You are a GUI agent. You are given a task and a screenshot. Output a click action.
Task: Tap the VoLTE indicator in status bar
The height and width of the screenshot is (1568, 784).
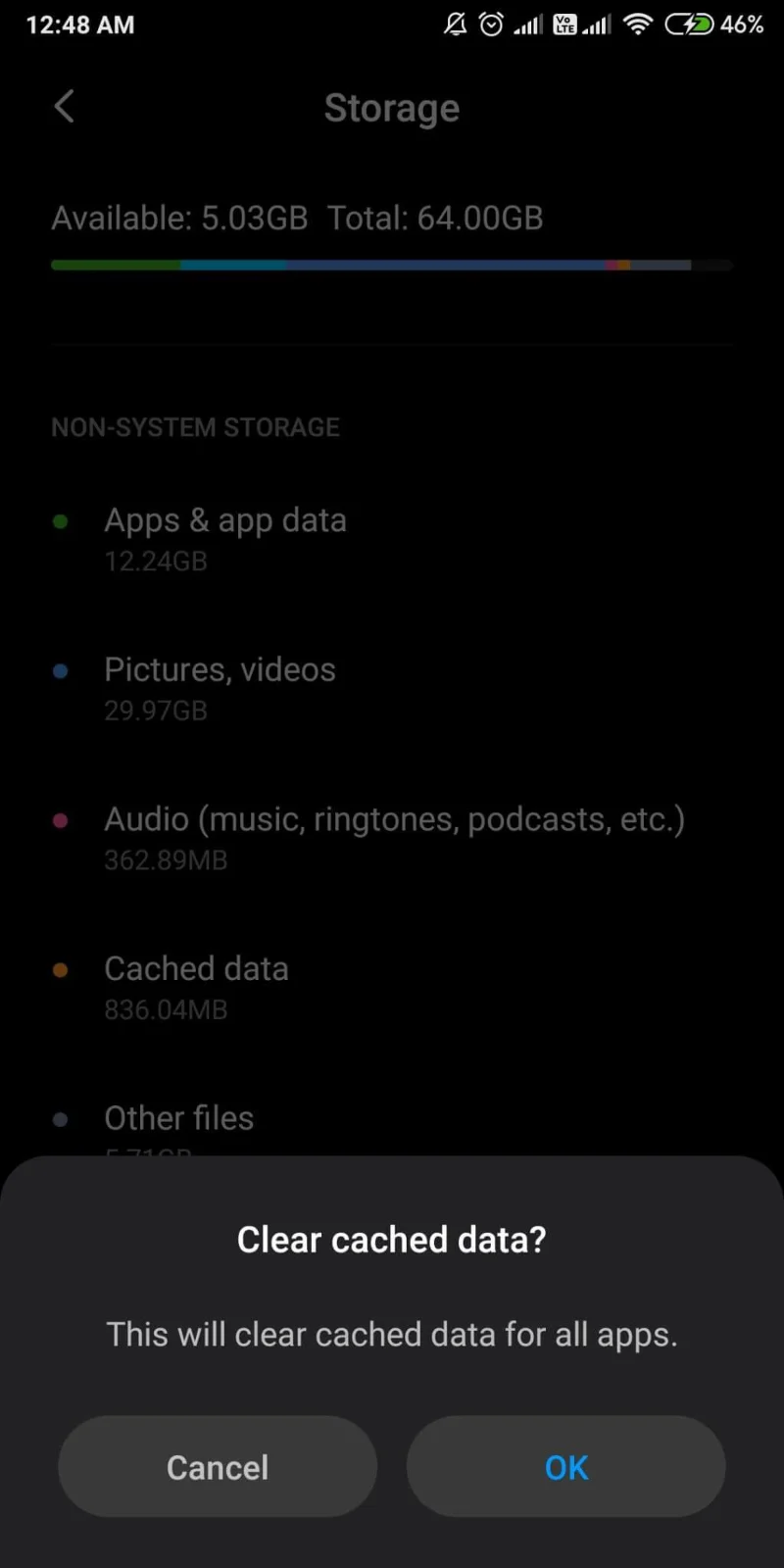[x=565, y=24]
